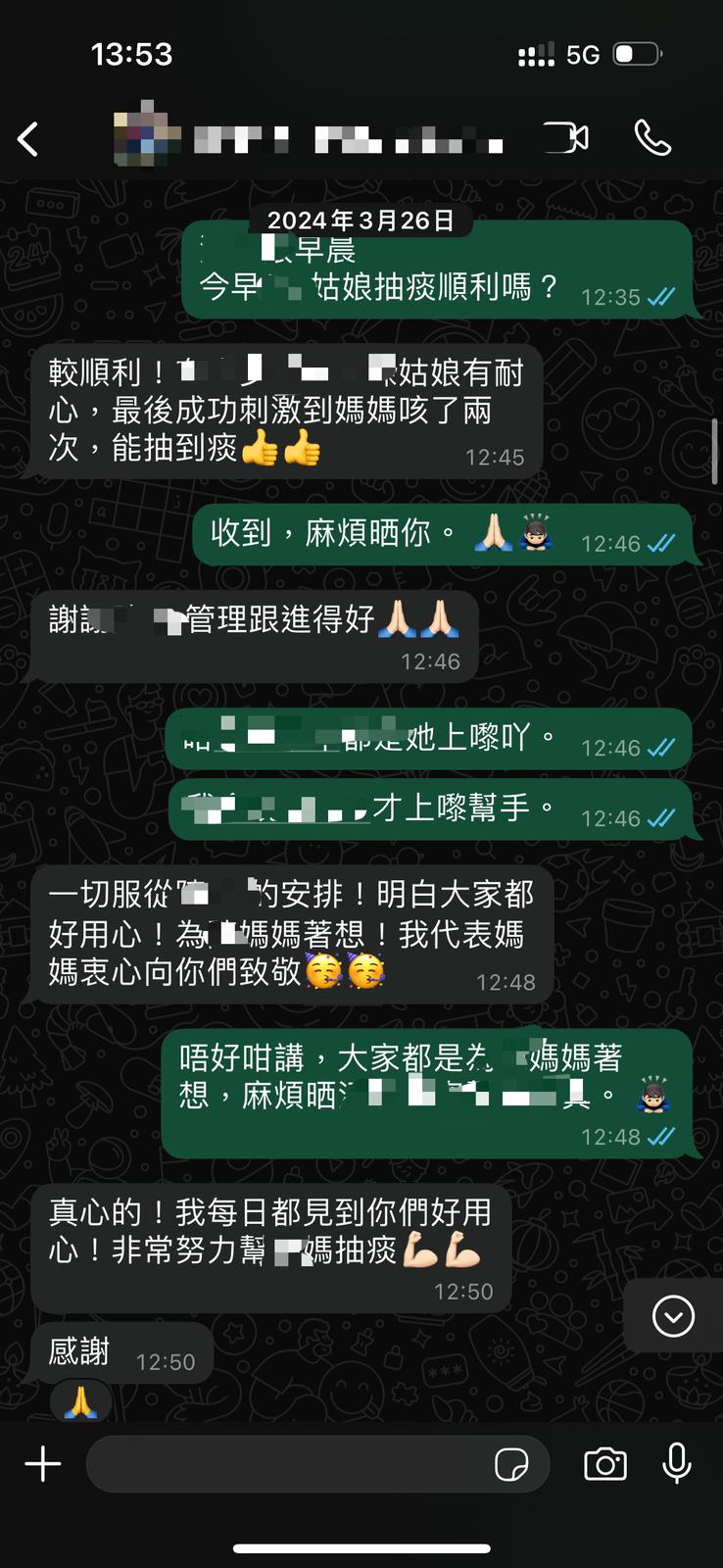Go back to the chat list
This screenshot has height=1568, width=723.
click(28, 139)
